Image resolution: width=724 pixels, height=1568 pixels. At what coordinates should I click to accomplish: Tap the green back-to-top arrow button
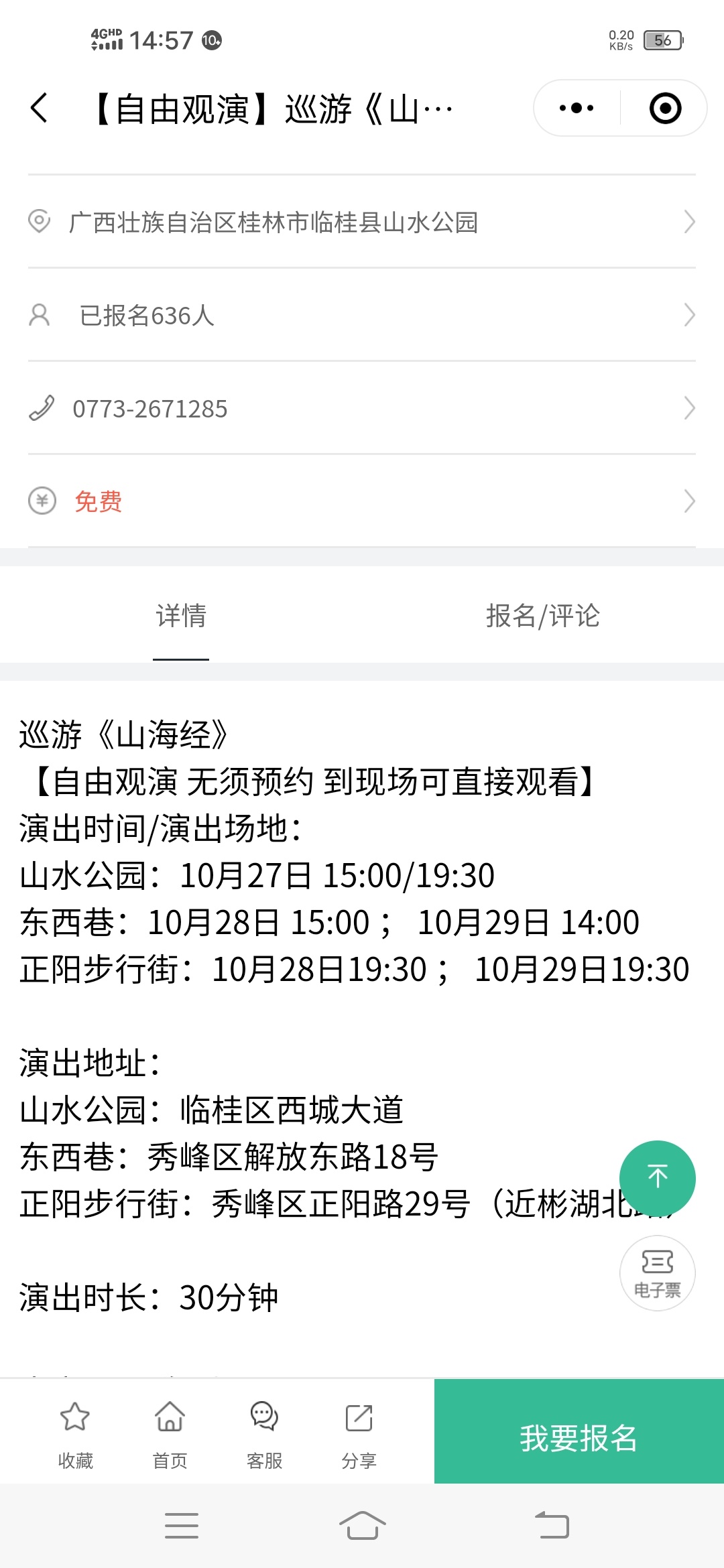[x=658, y=1178]
